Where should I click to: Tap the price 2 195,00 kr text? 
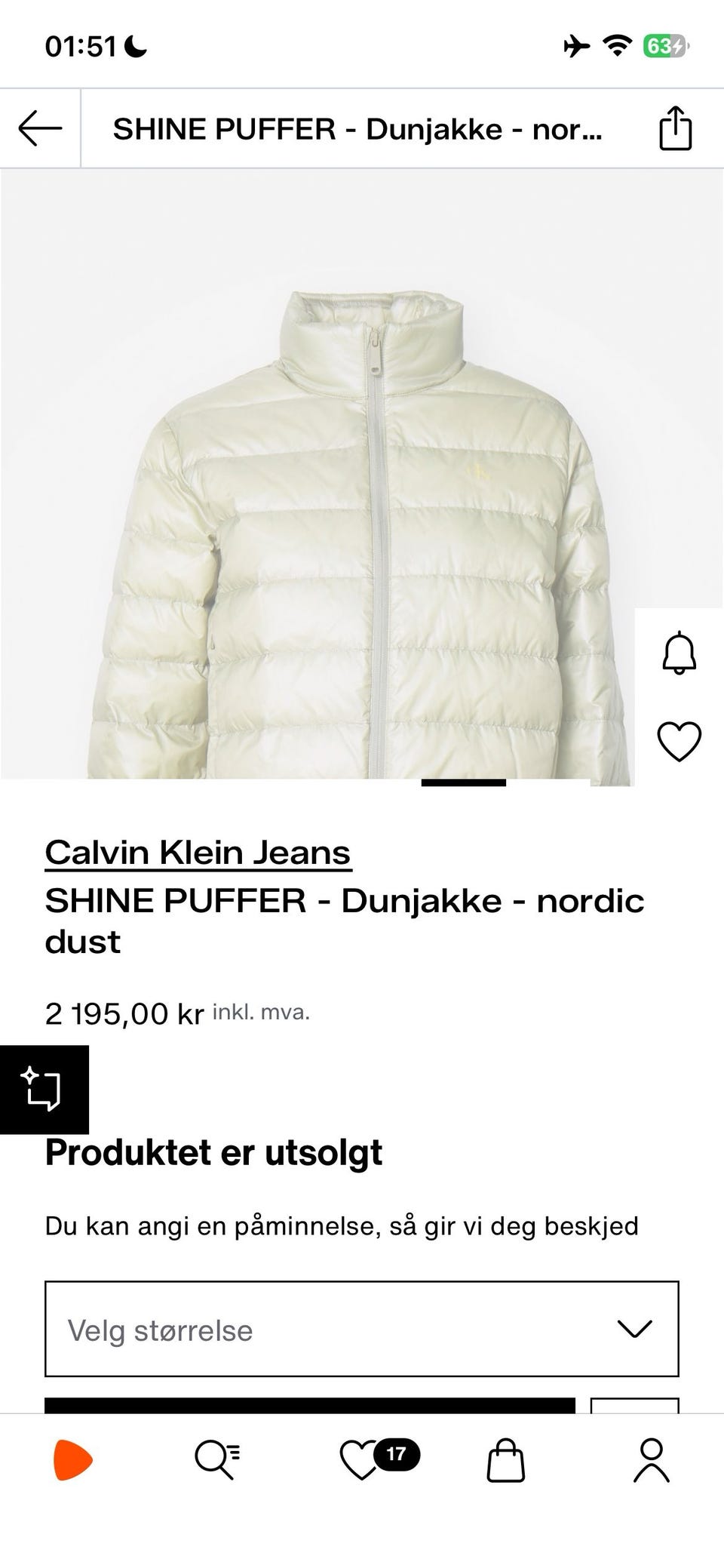[124, 1014]
